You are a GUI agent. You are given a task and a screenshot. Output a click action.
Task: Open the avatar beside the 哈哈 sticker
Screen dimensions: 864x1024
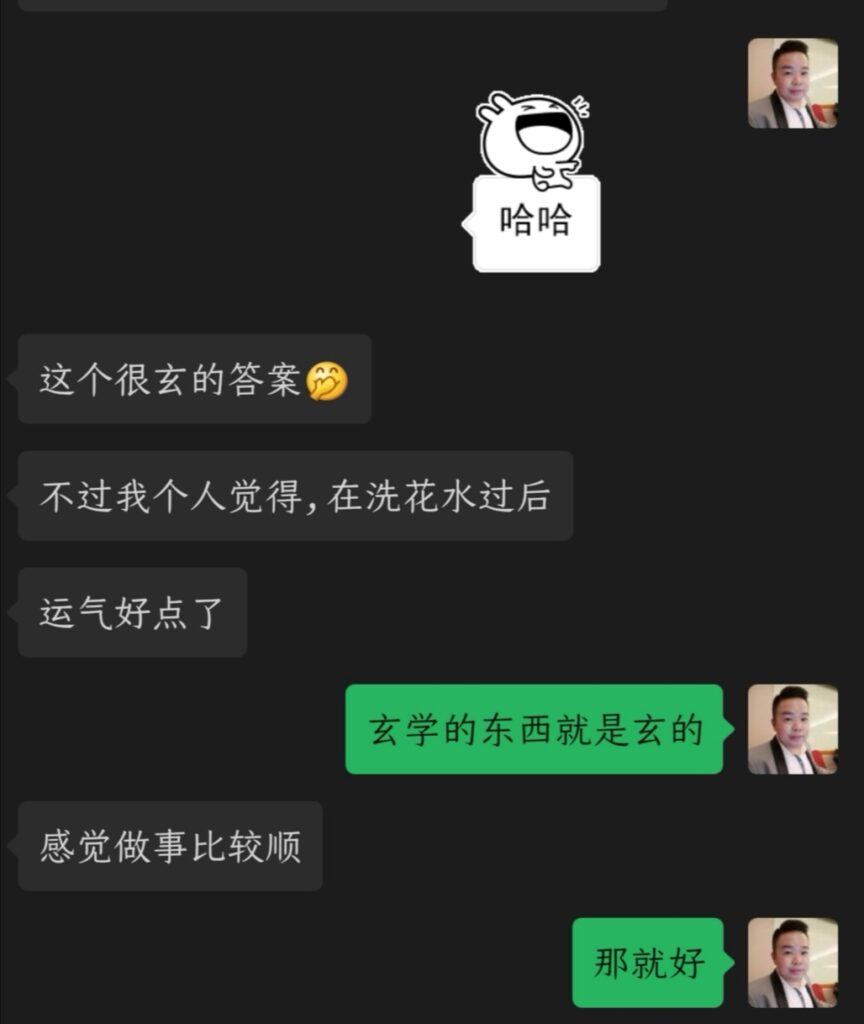point(792,83)
